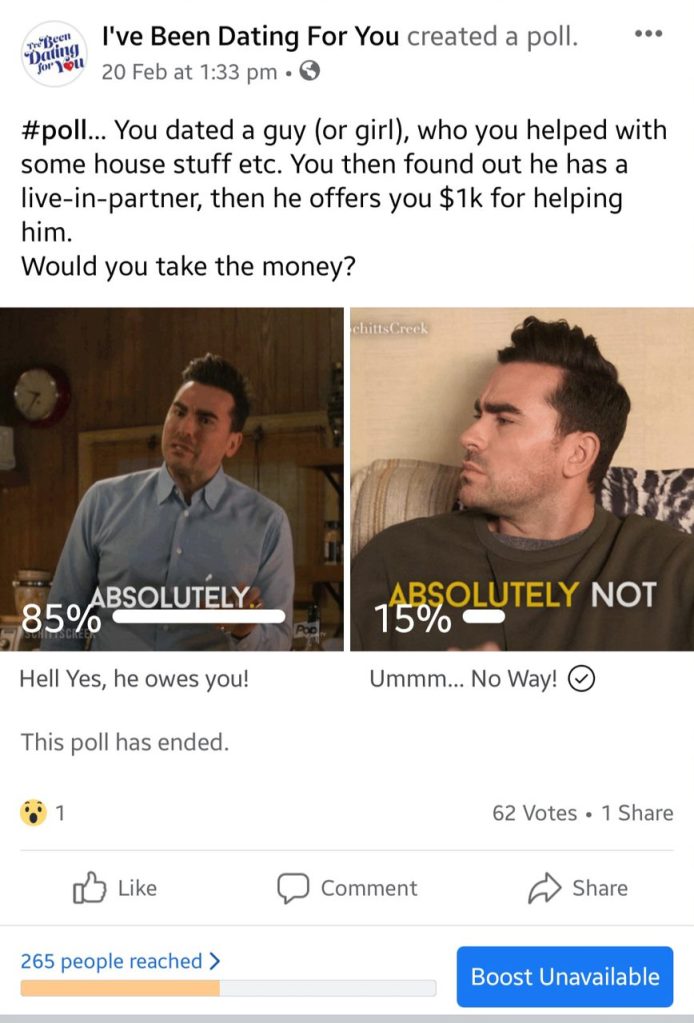Open I've Been Dating For You page

point(250,38)
